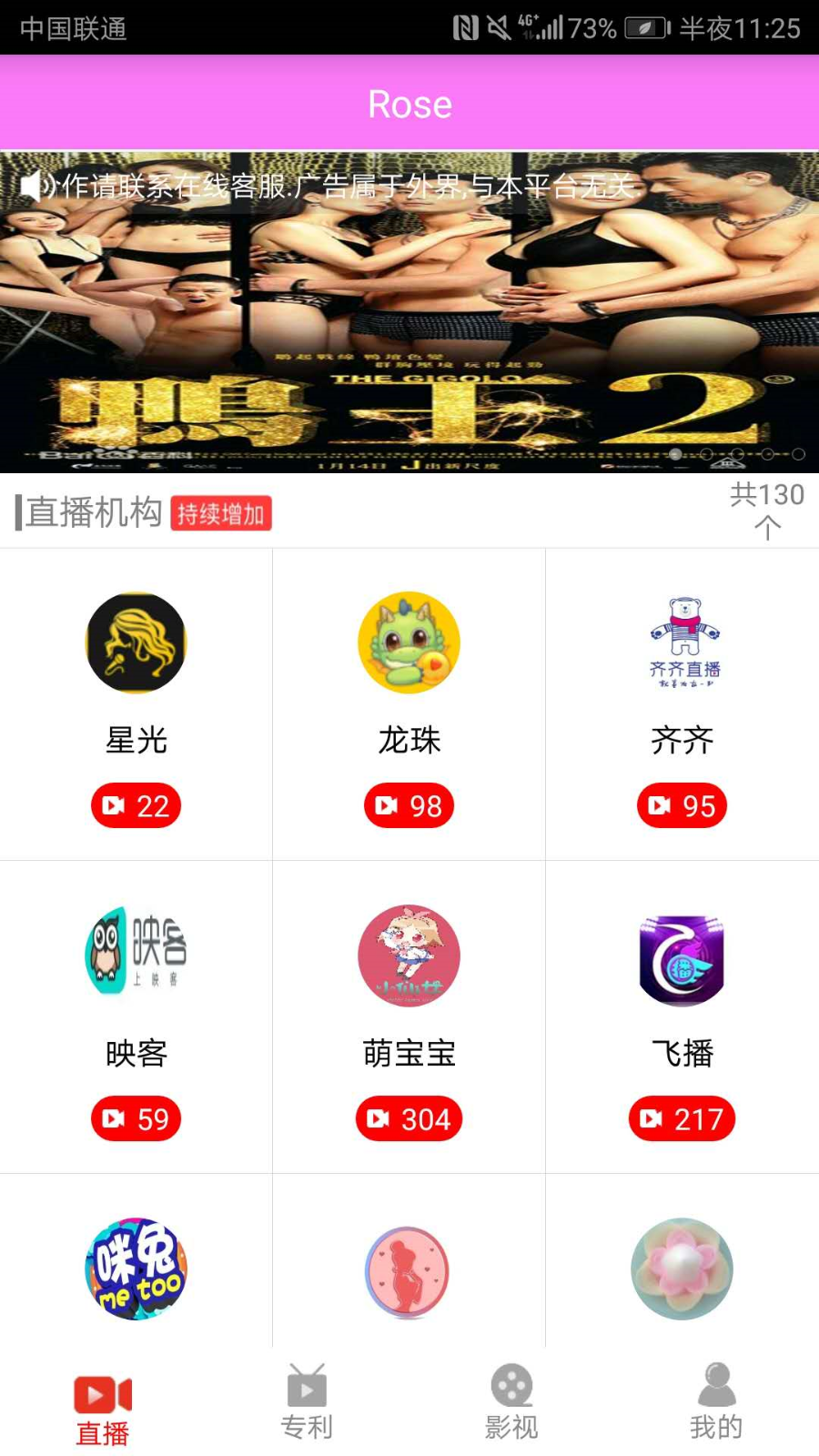The width and height of the screenshot is (819, 1456).
Task: Open the 映客 live platform
Action: coord(136,955)
